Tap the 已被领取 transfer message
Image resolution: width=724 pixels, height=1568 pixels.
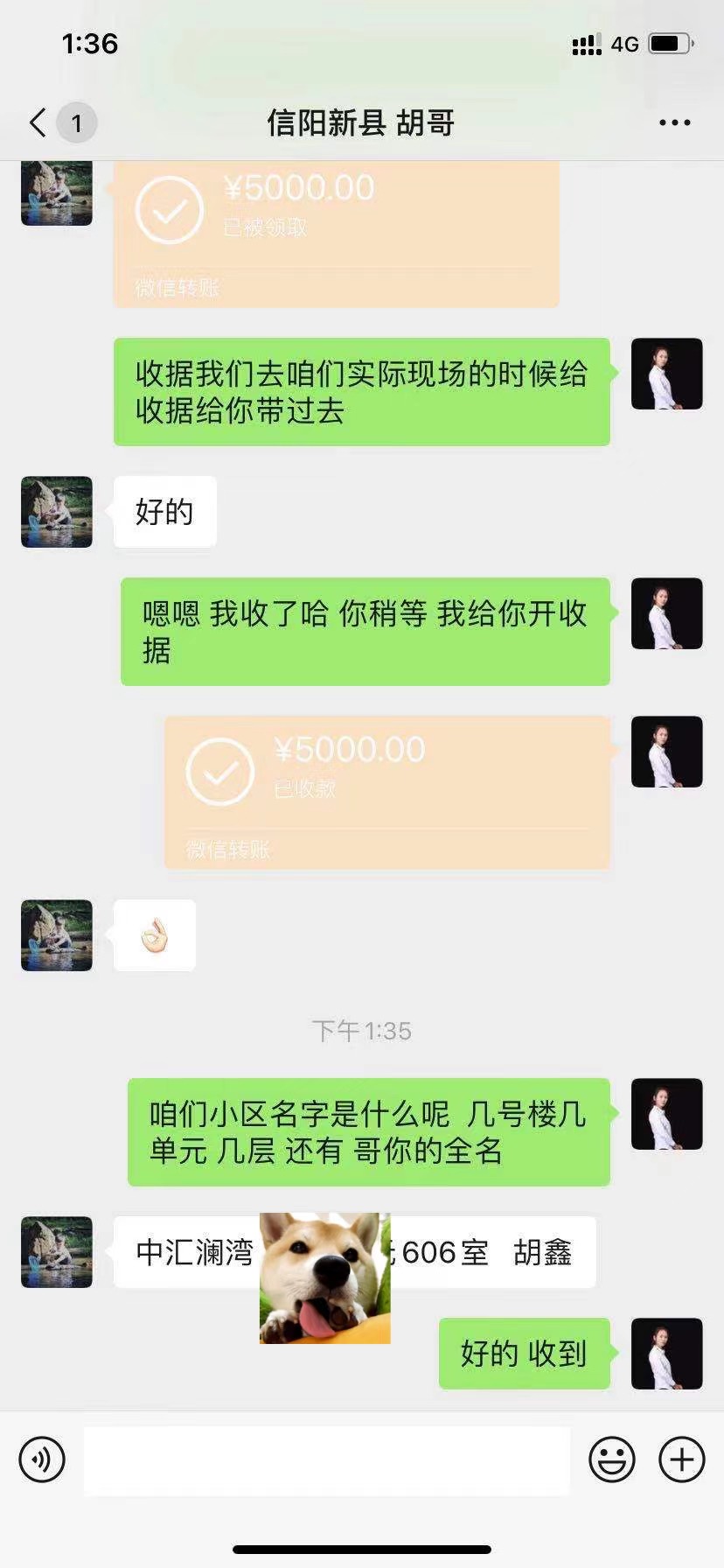(x=335, y=232)
